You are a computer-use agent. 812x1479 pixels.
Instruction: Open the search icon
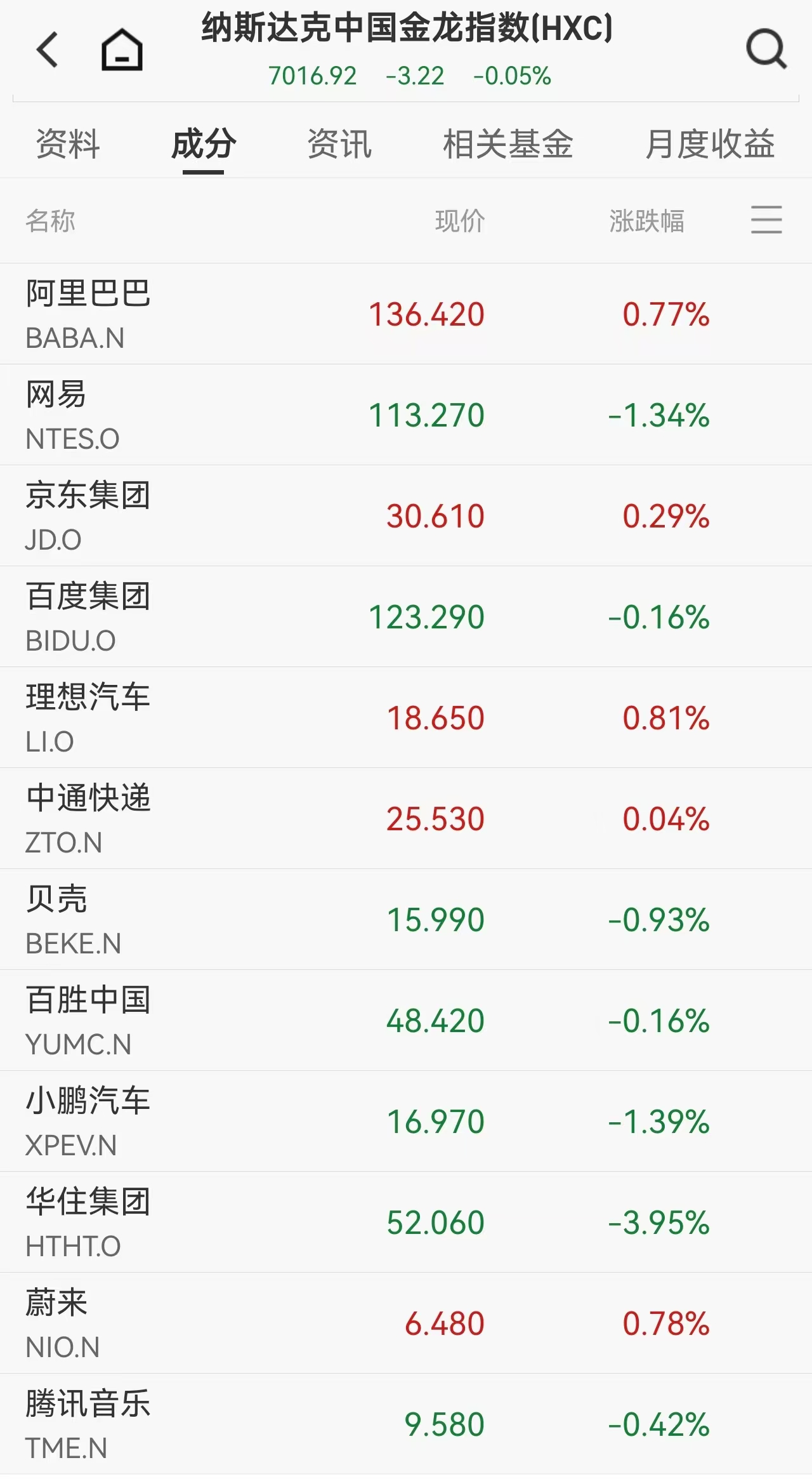pyautogui.click(x=766, y=49)
